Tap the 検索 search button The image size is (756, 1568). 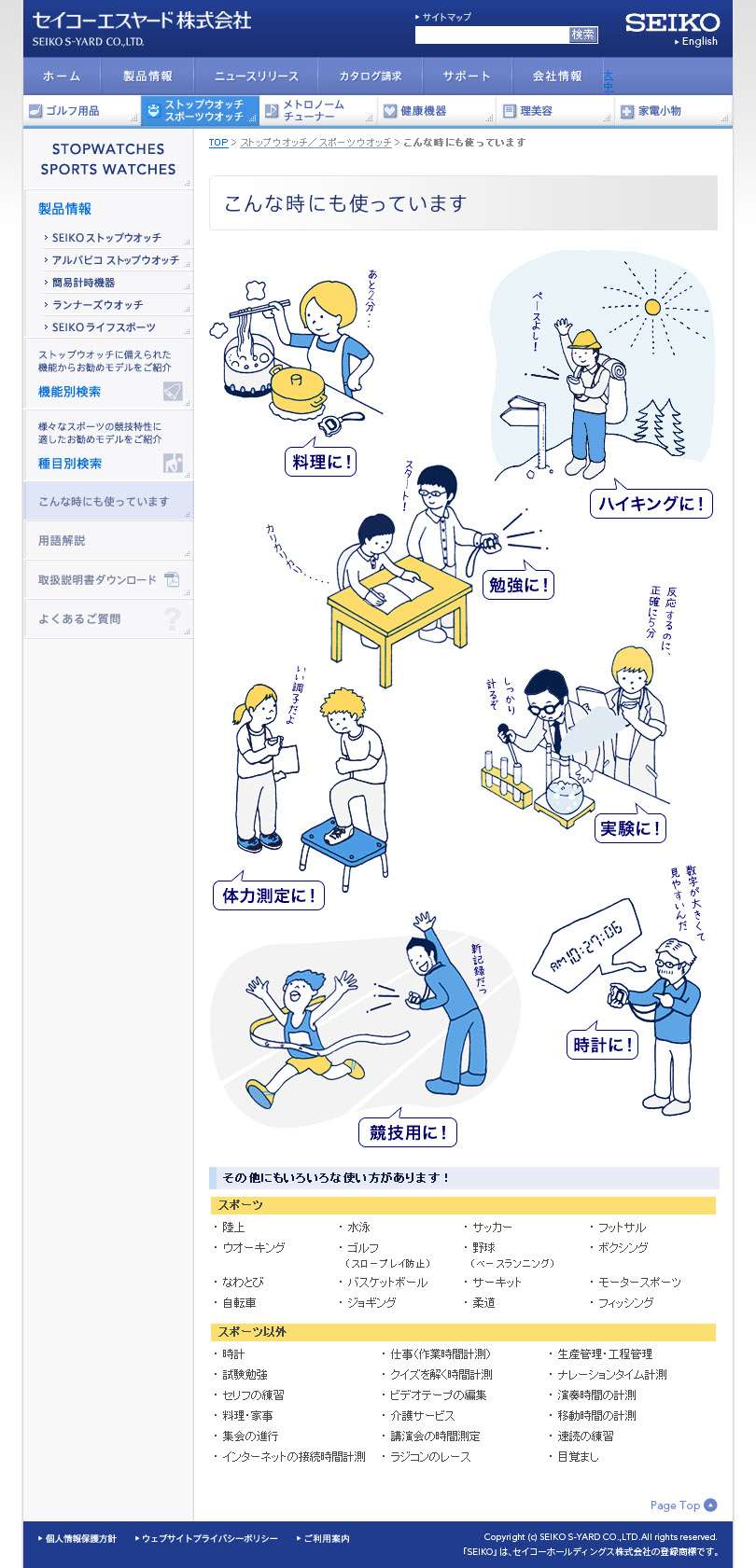[583, 35]
